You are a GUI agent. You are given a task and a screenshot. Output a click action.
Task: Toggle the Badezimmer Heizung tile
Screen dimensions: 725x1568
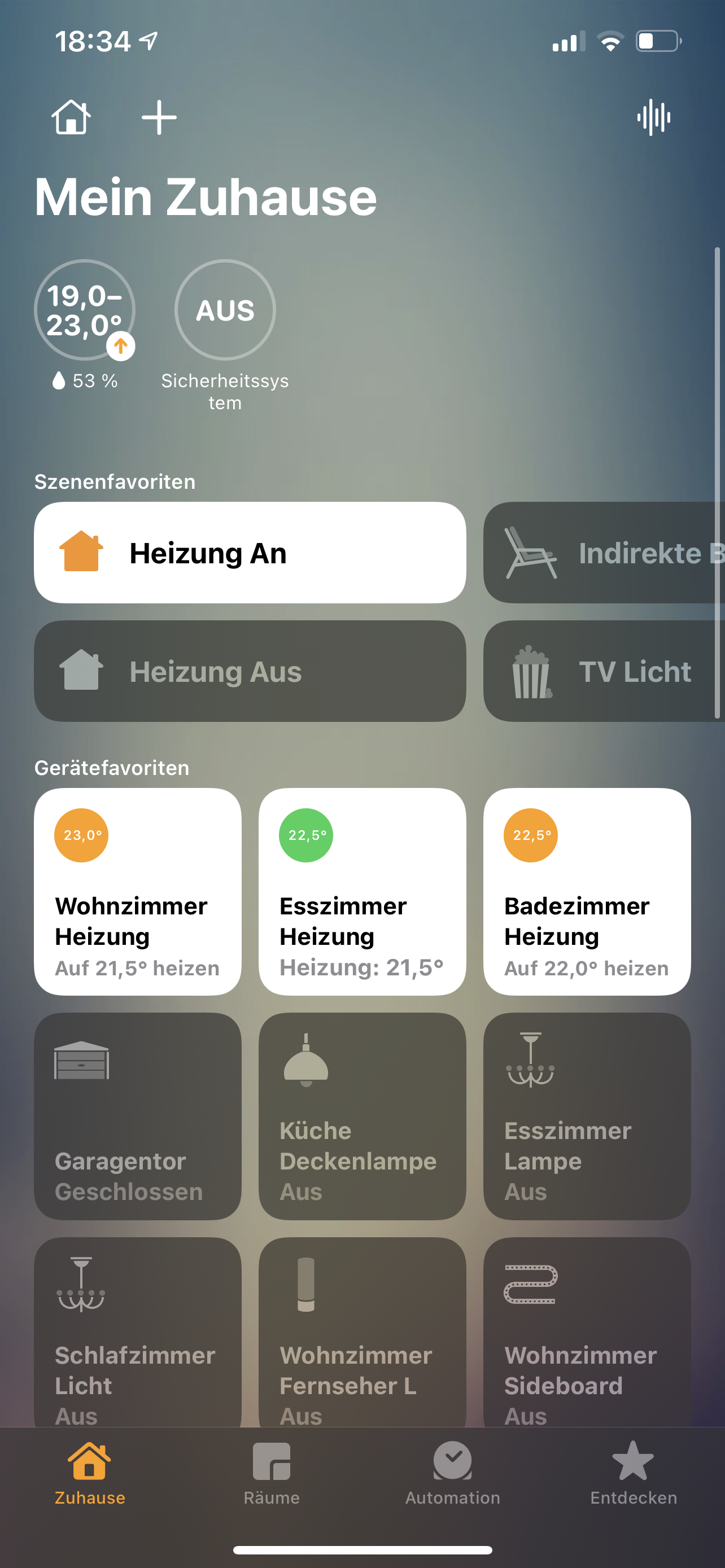[x=587, y=892]
